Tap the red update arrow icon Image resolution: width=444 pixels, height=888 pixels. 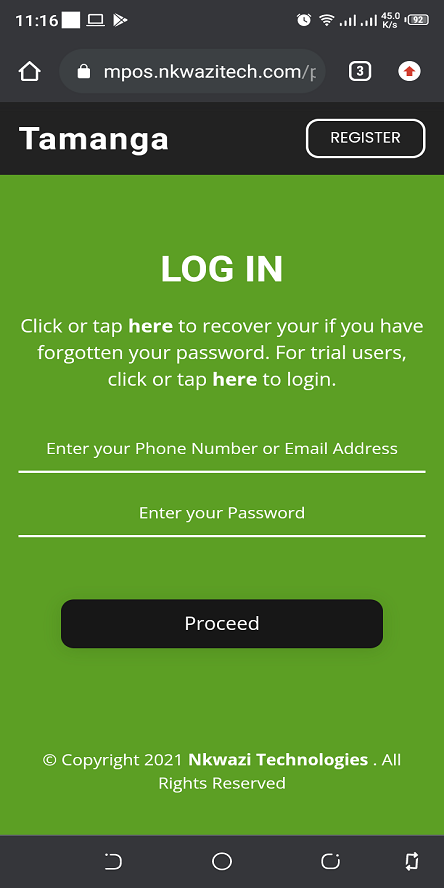point(409,72)
